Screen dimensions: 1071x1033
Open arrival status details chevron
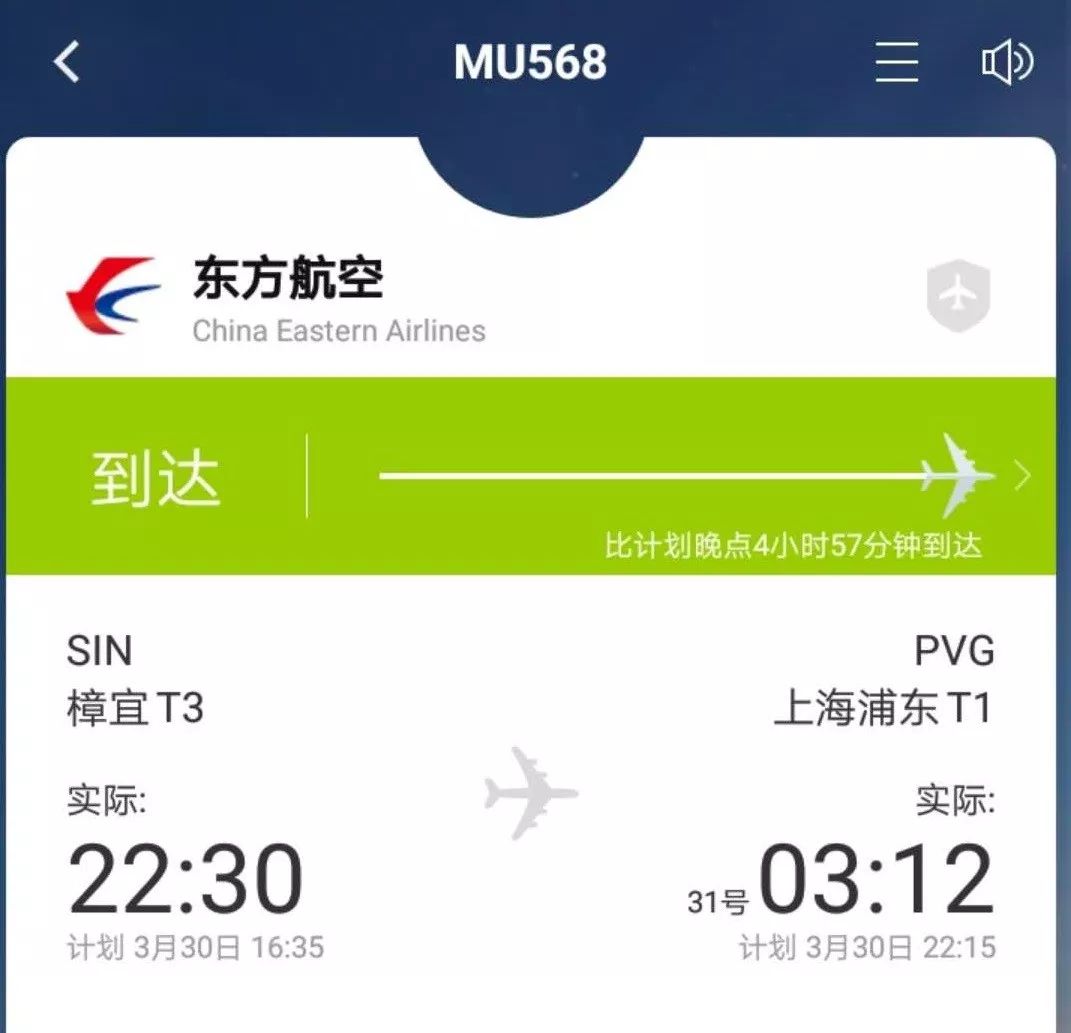coord(1021,476)
